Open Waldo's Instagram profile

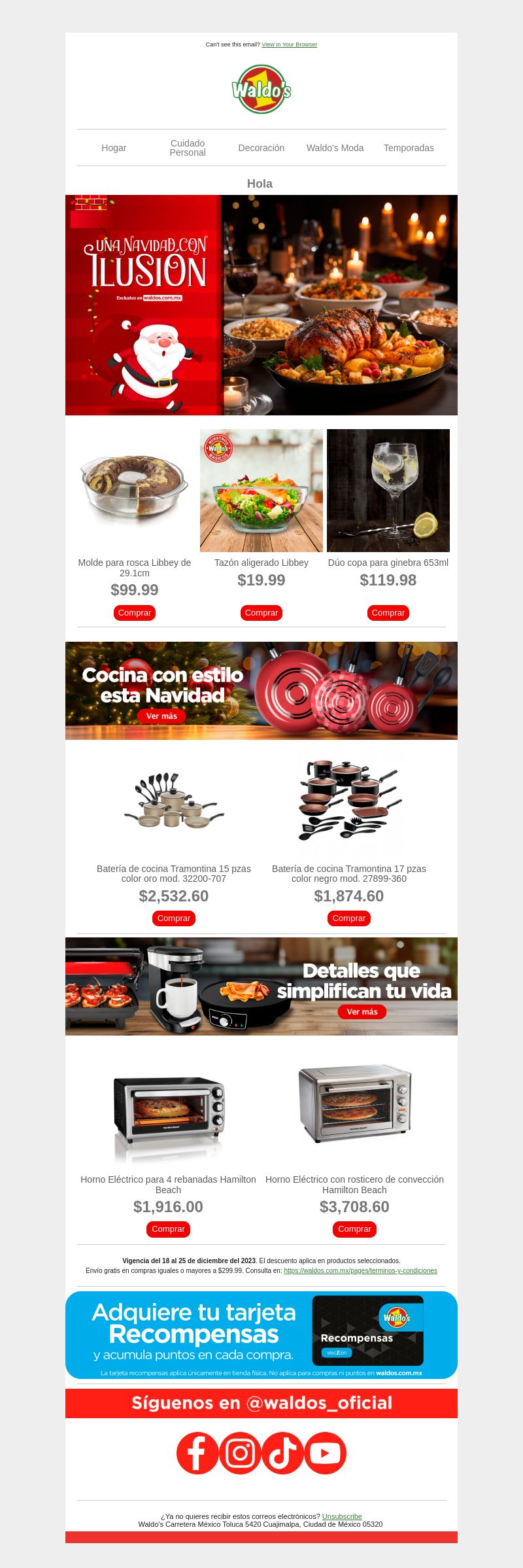coord(240,1453)
